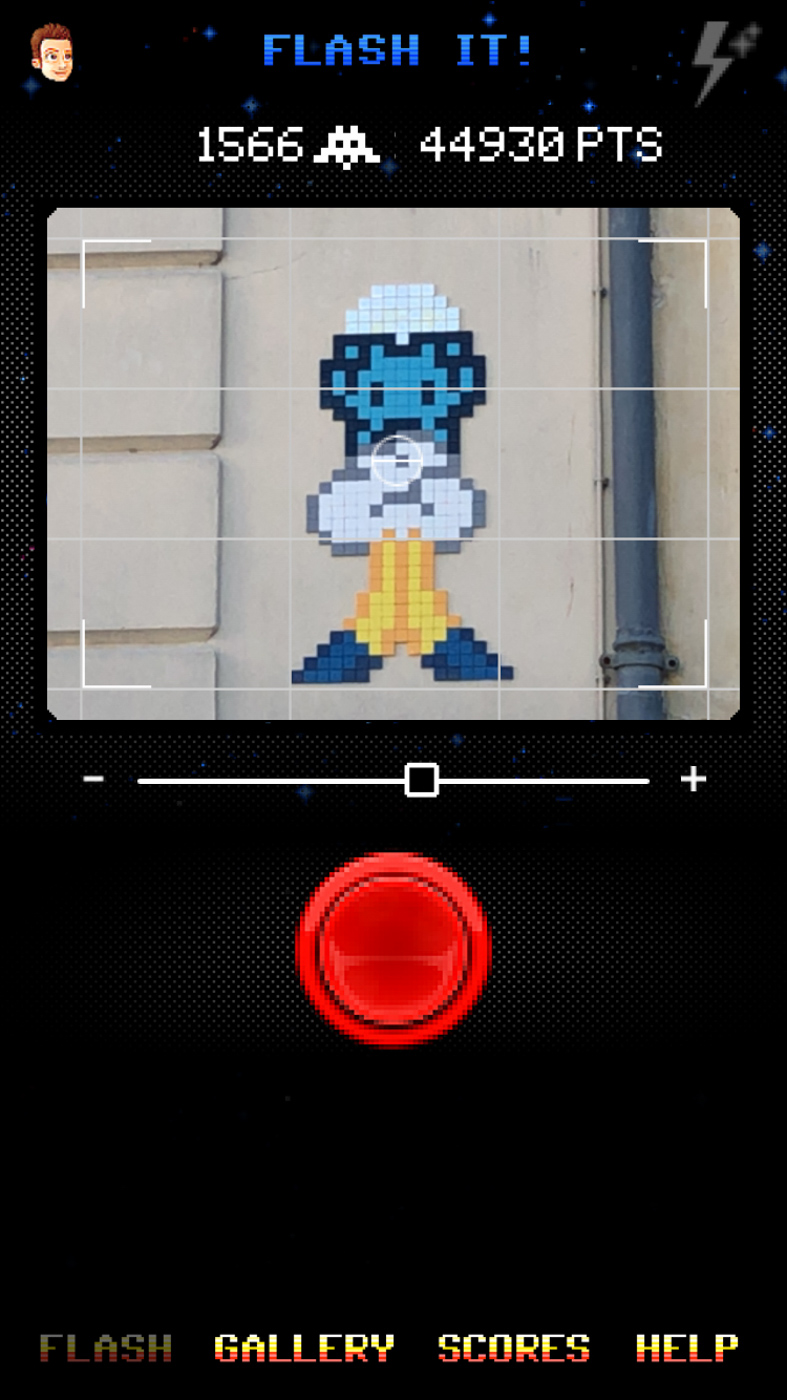787x1400 pixels.
Task: Switch to the Gallery tab
Action: [304, 1348]
